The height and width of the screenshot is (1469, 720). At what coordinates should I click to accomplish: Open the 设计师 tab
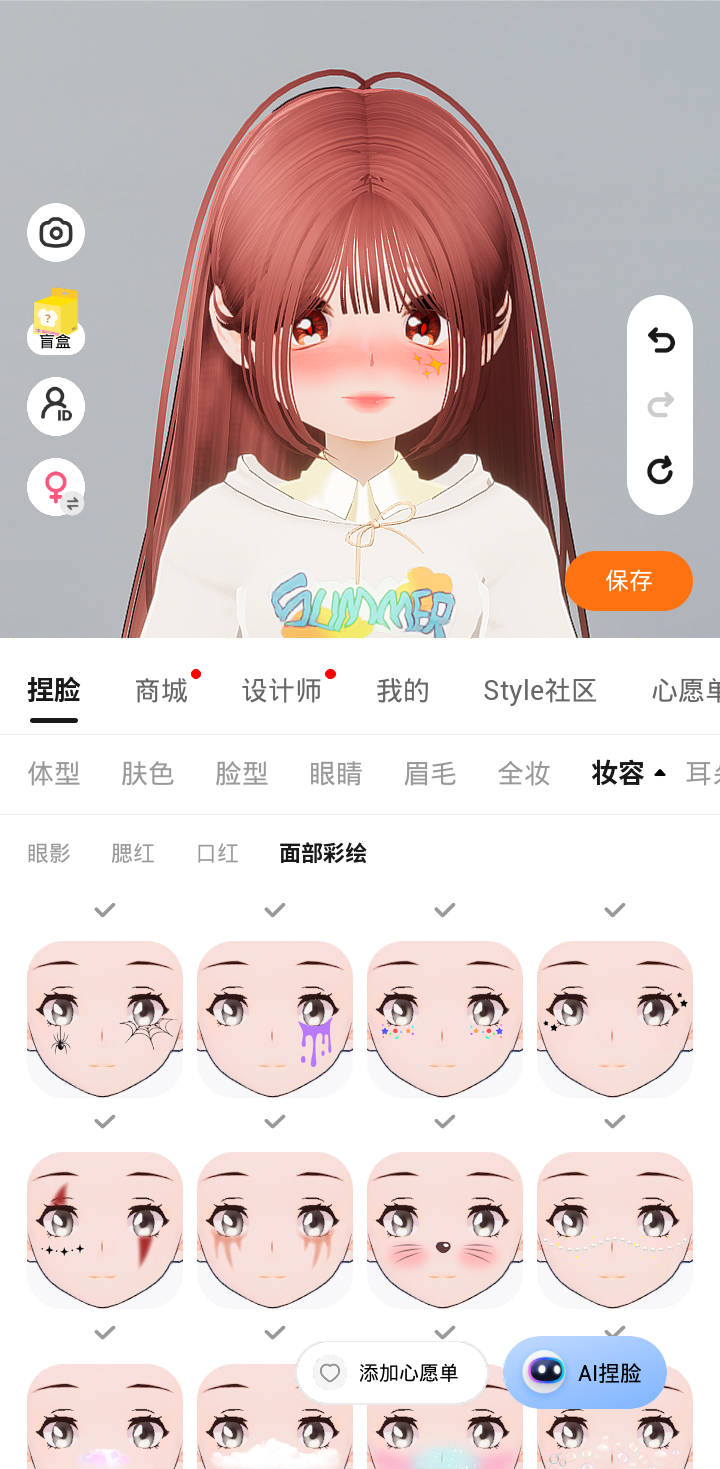click(x=282, y=690)
